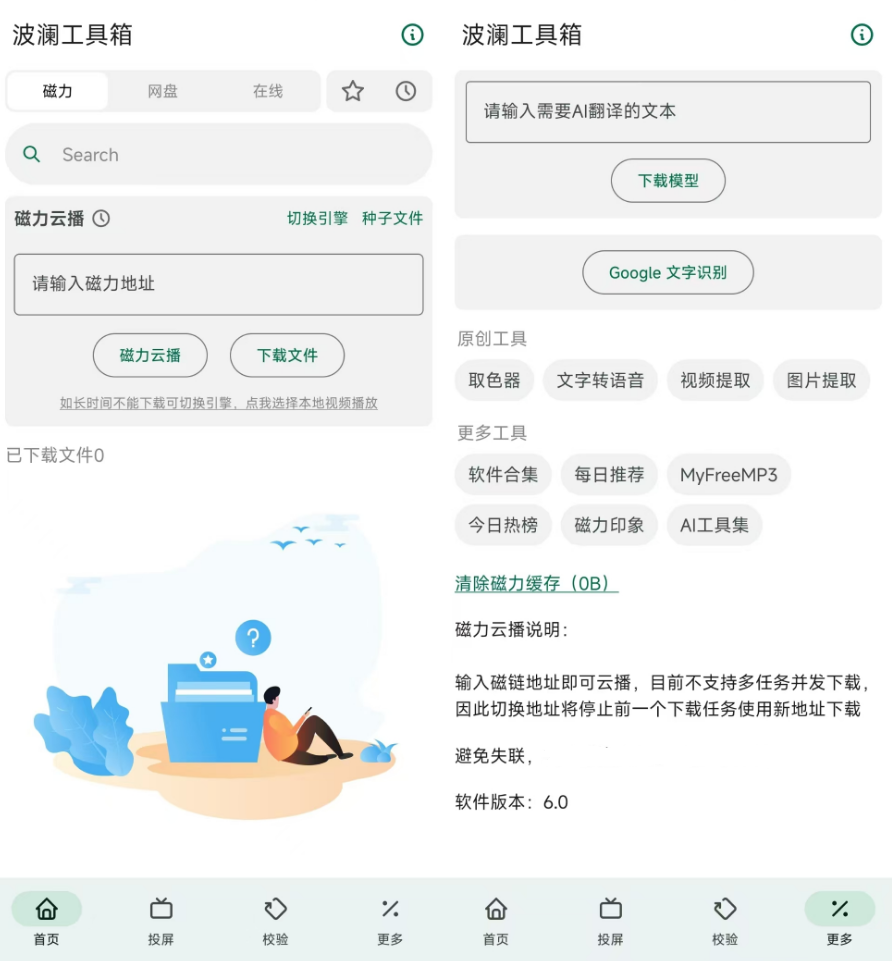Tap the 磁力云播 button
This screenshot has width=892, height=961.
150,355
